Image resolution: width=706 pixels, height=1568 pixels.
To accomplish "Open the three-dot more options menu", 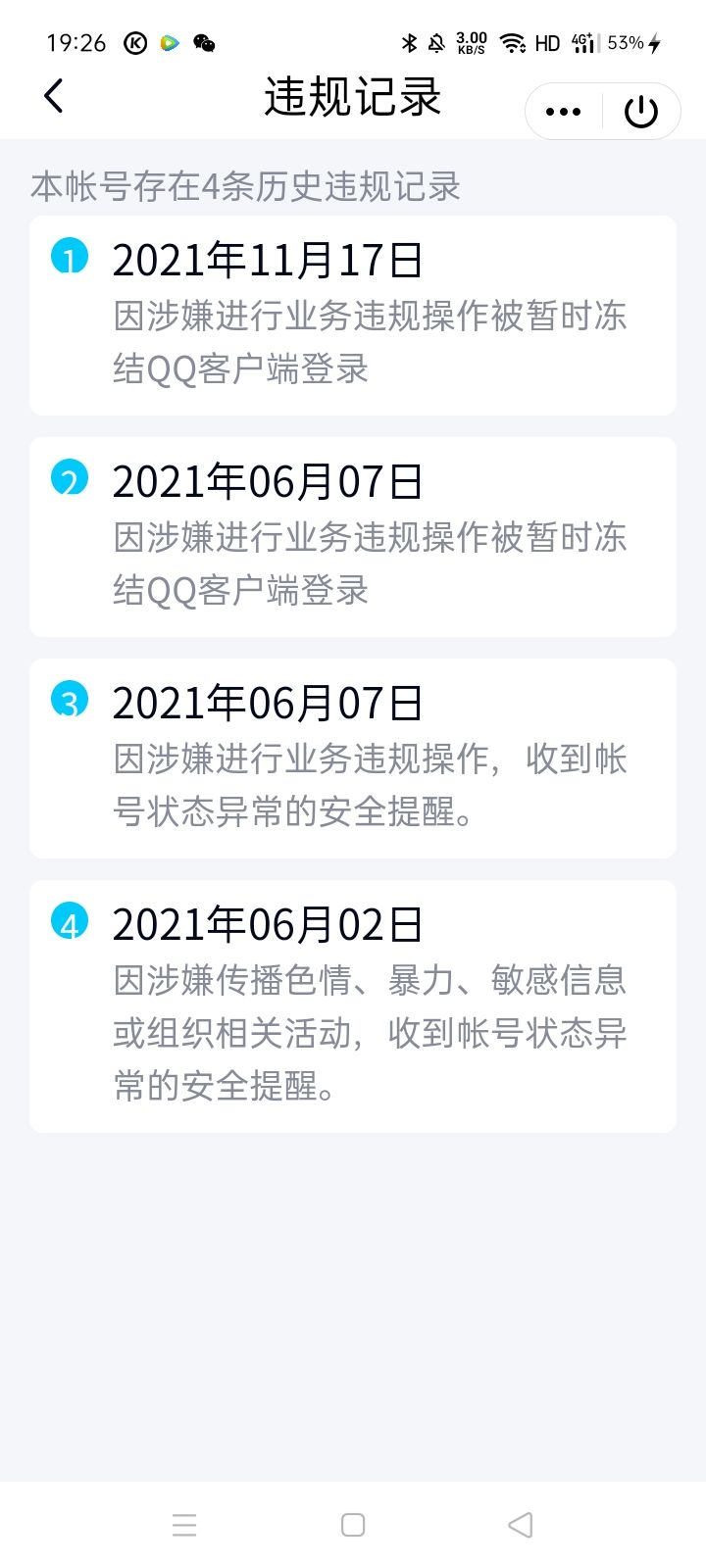I will (x=564, y=111).
